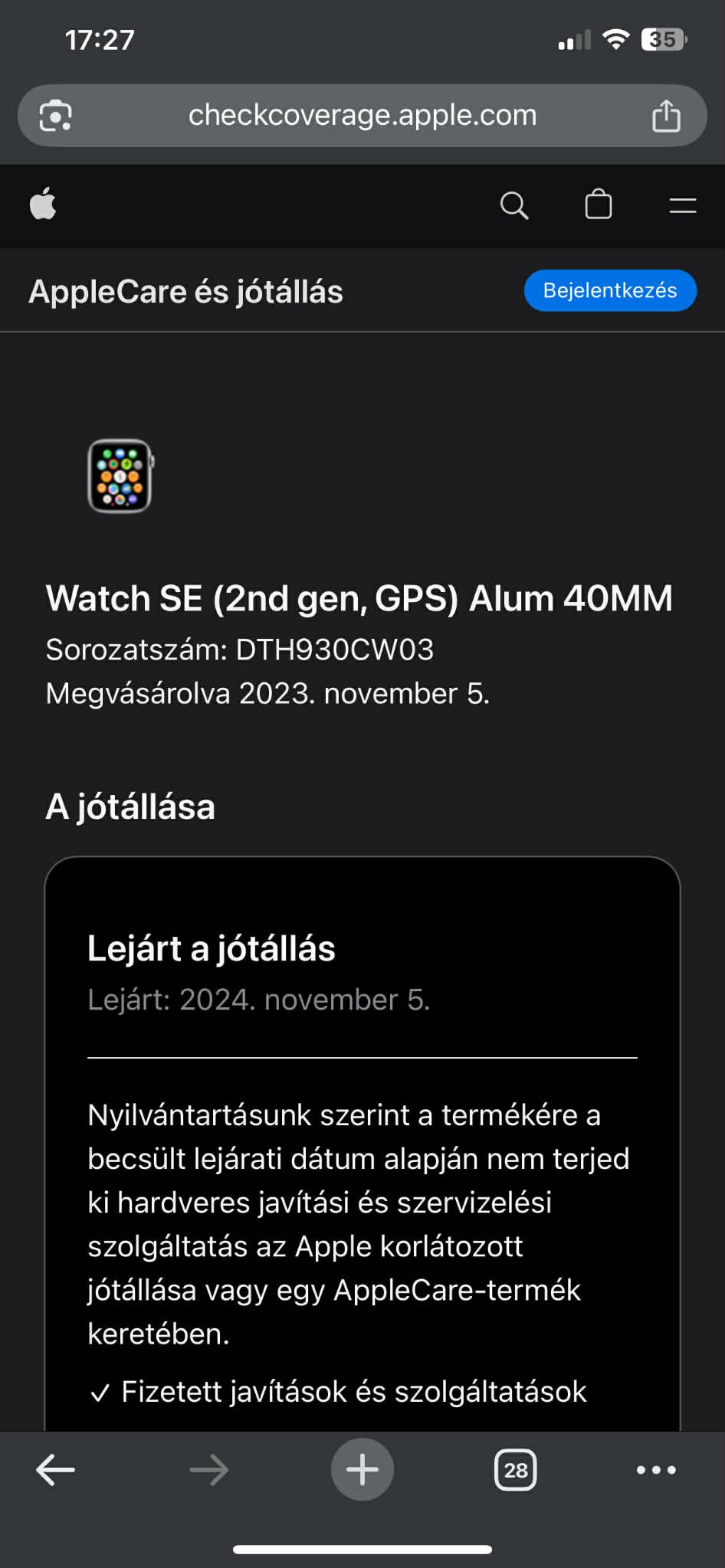The height and width of the screenshot is (1568, 725).
Task: Open Apple search with the magnifier icon
Action: pos(514,205)
